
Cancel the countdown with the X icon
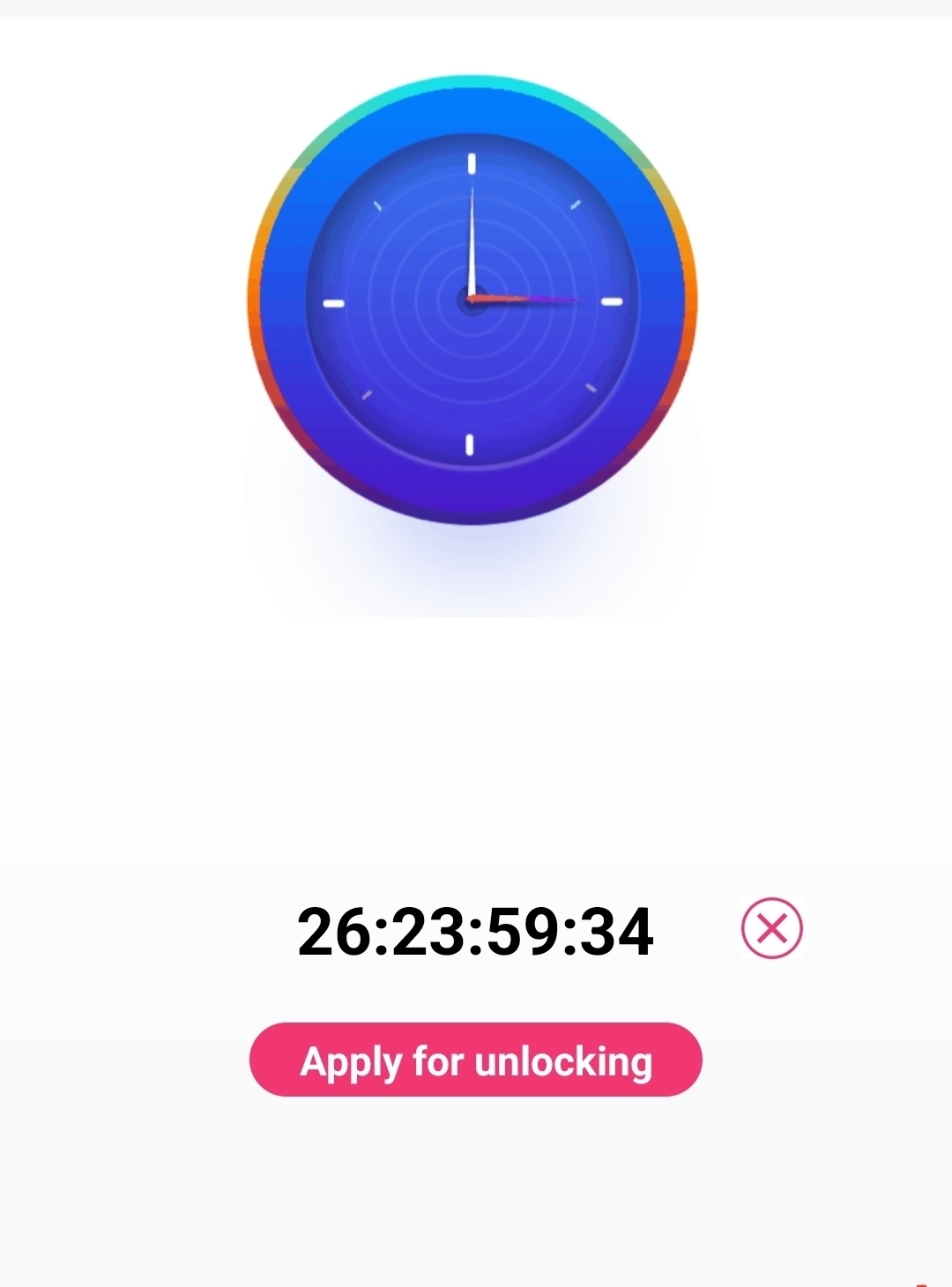771,928
